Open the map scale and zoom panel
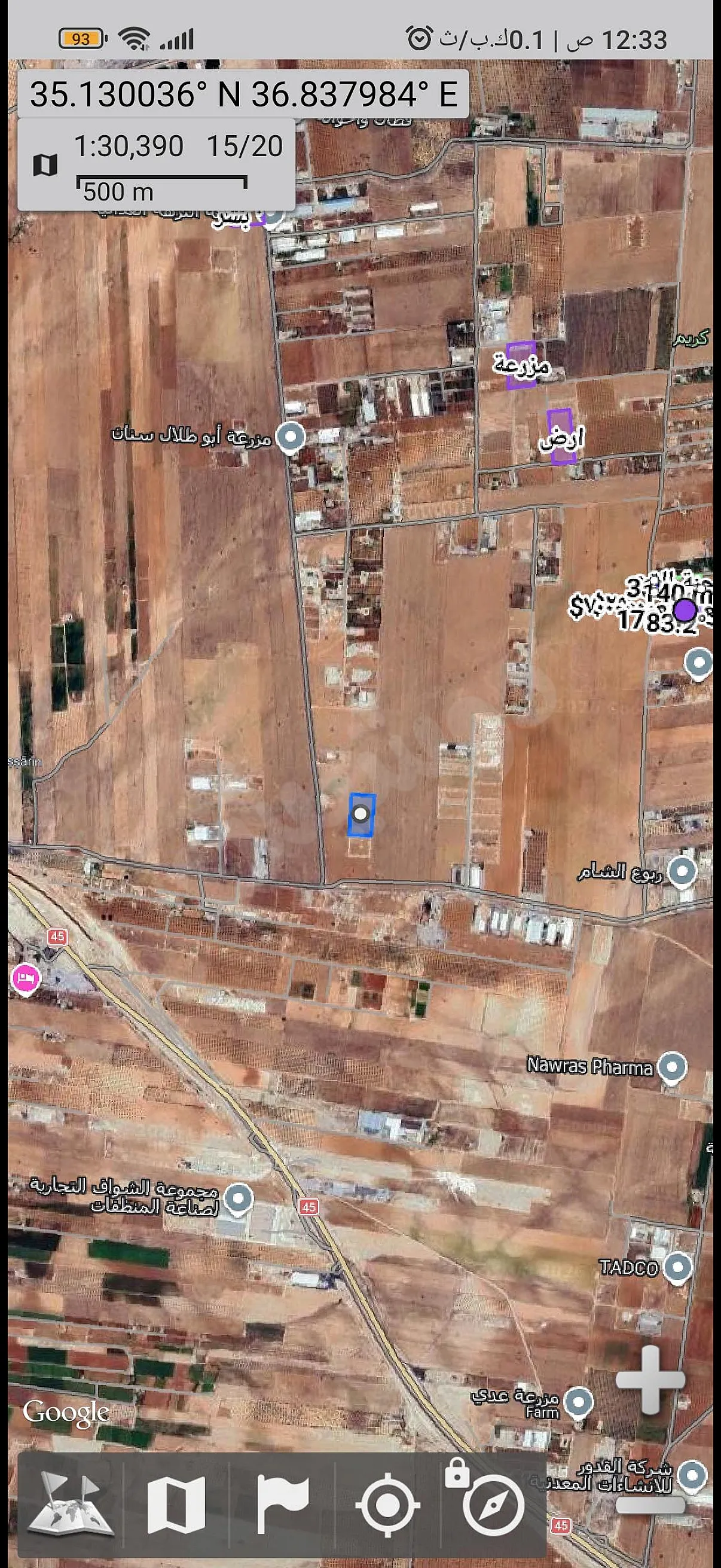Screen dimensions: 721x1568 coord(157,165)
